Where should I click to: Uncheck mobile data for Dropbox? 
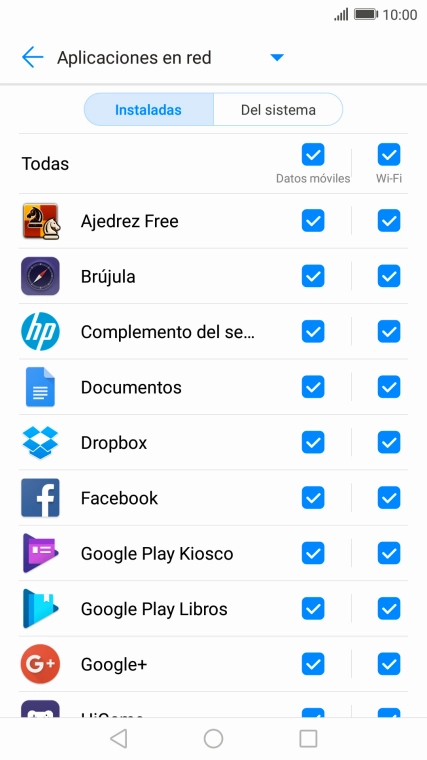tap(313, 442)
